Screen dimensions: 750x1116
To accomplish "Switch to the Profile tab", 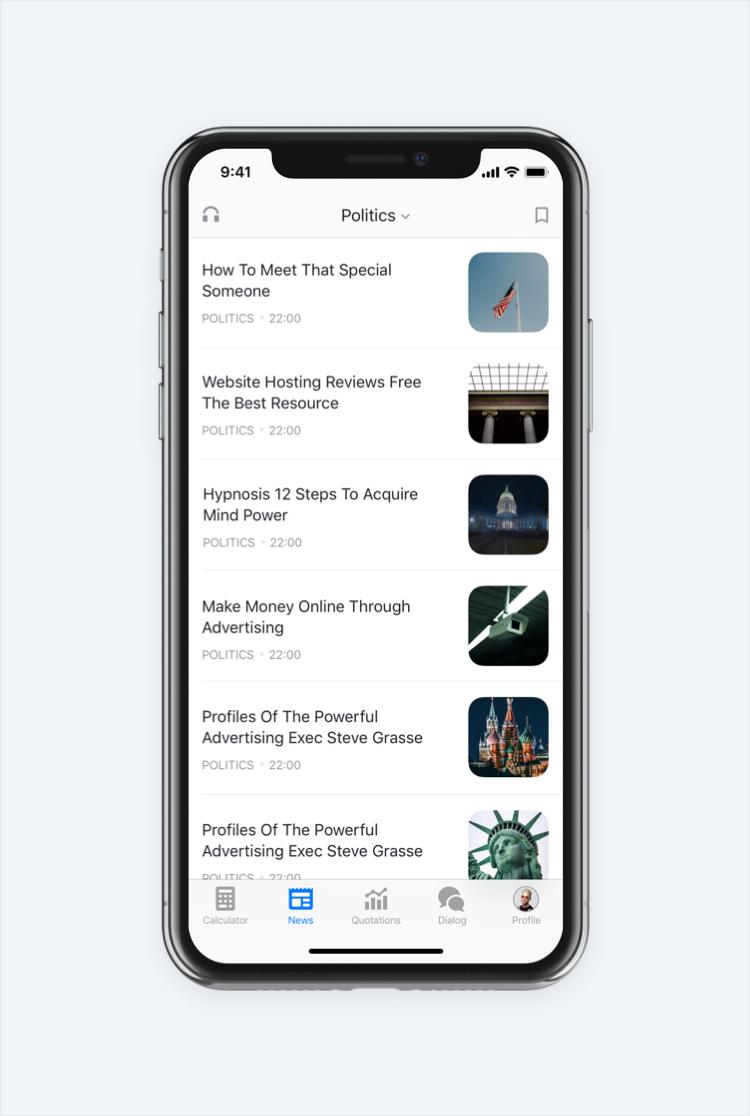I will pyautogui.click(x=526, y=906).
